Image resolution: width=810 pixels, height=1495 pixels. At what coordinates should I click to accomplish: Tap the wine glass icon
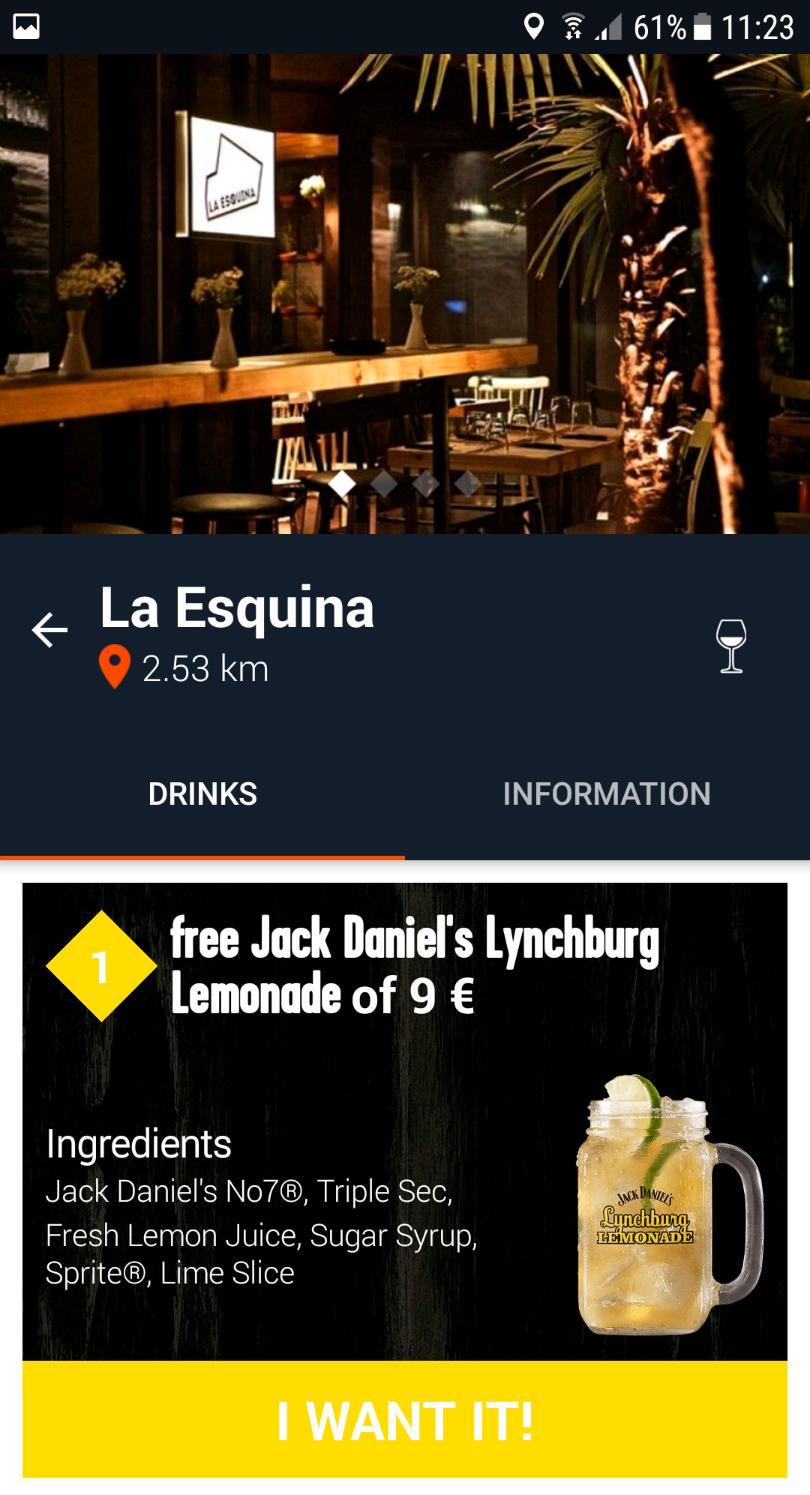coord(731,645)
